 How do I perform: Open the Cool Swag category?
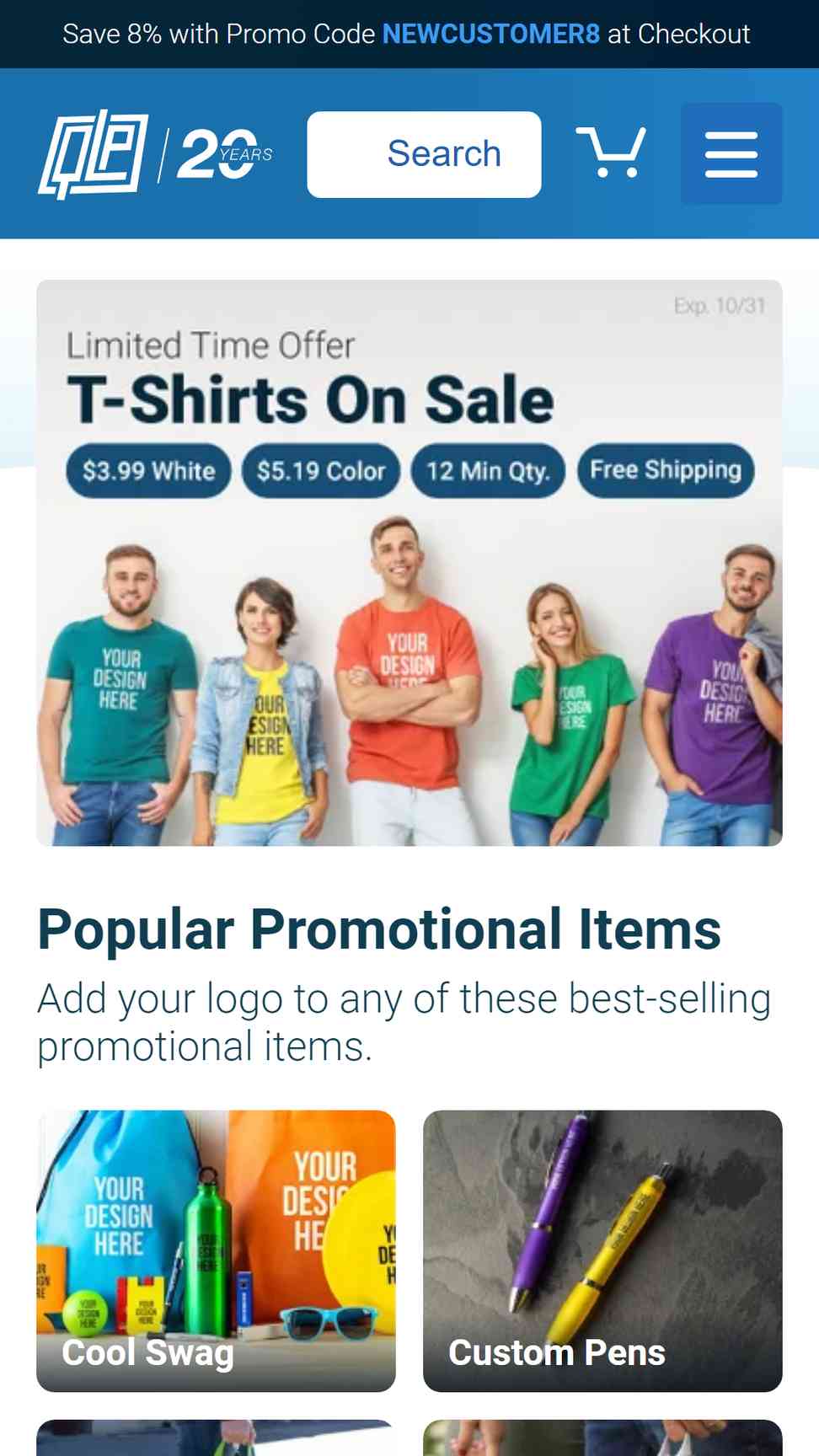pos(216,1251)
